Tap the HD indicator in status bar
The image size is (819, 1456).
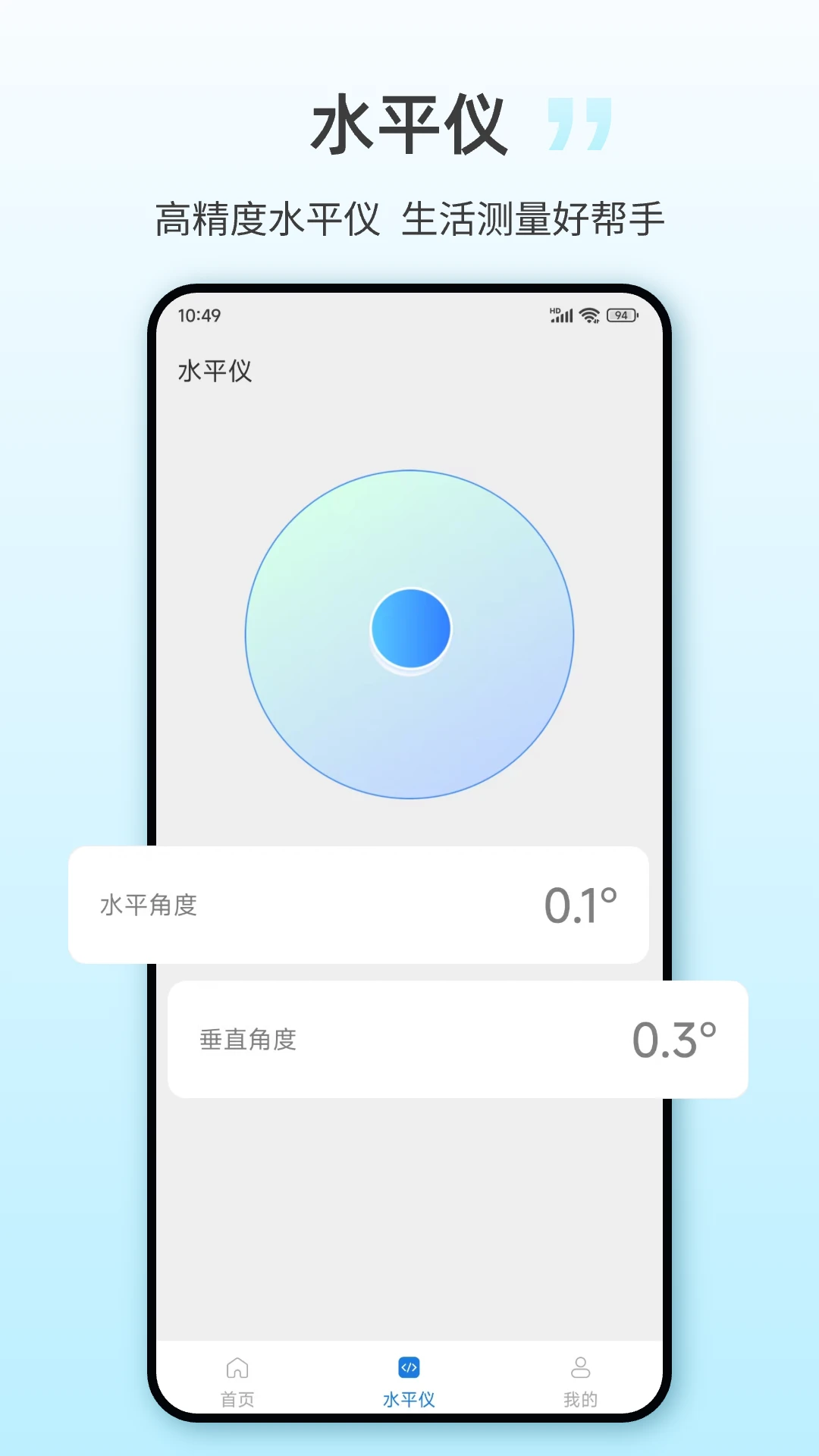(x=553, y=309)
